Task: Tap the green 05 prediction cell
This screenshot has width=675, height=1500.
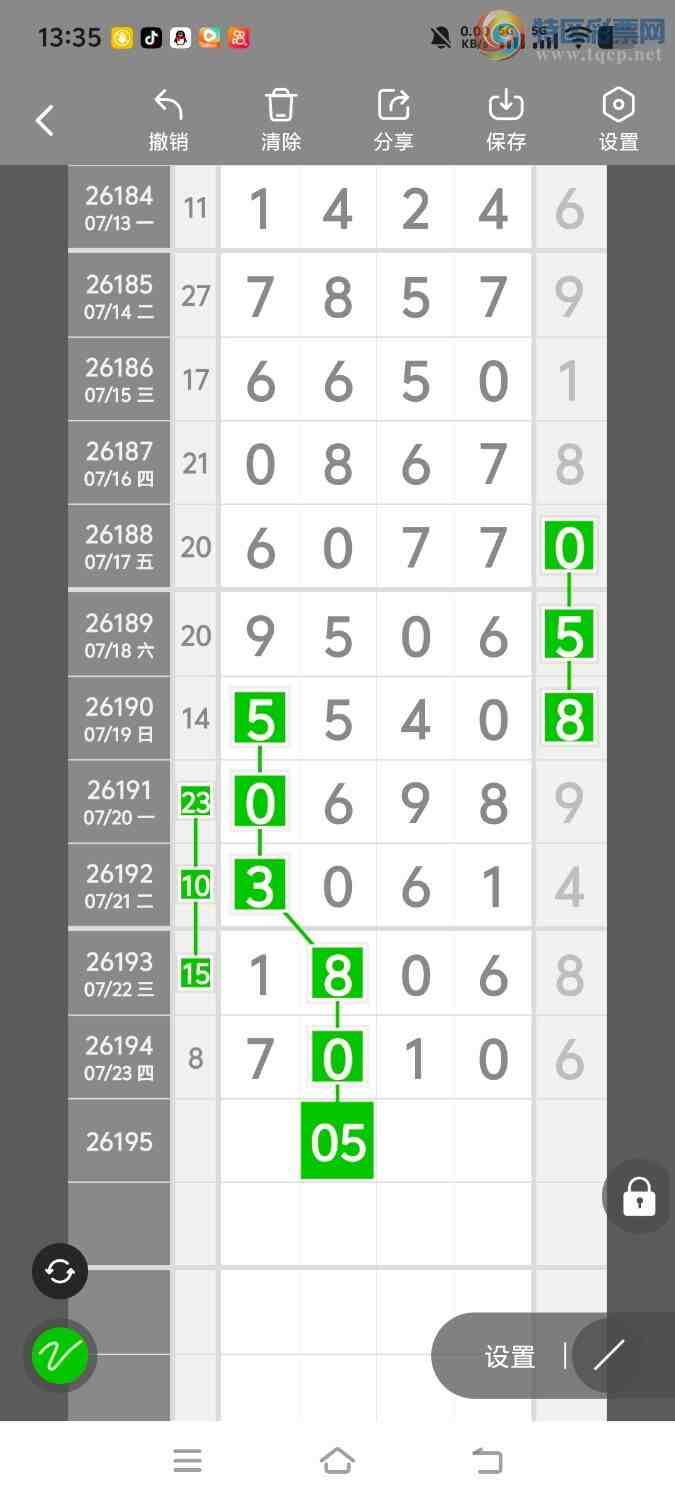Action: tap(337, 1141)
